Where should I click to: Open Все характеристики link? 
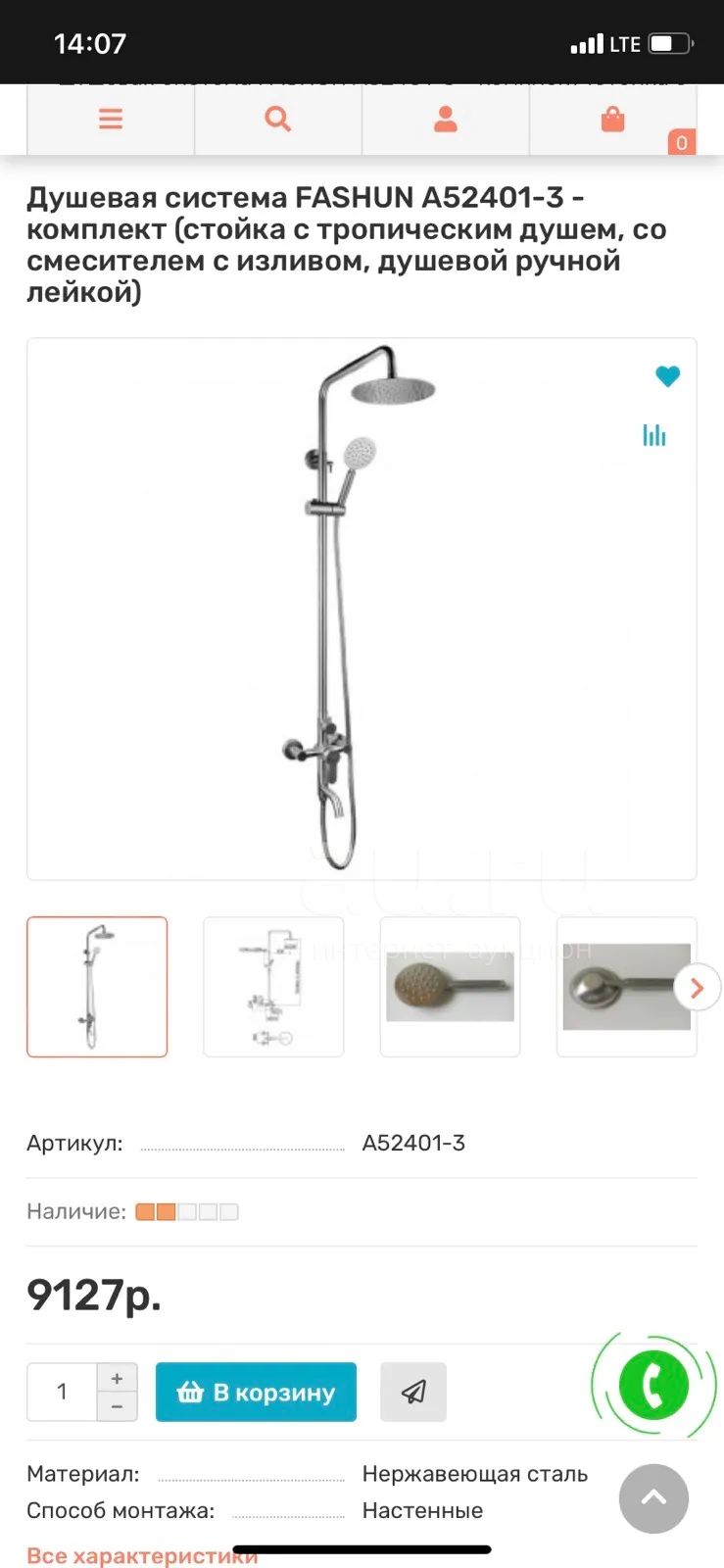pos(142,1555)
